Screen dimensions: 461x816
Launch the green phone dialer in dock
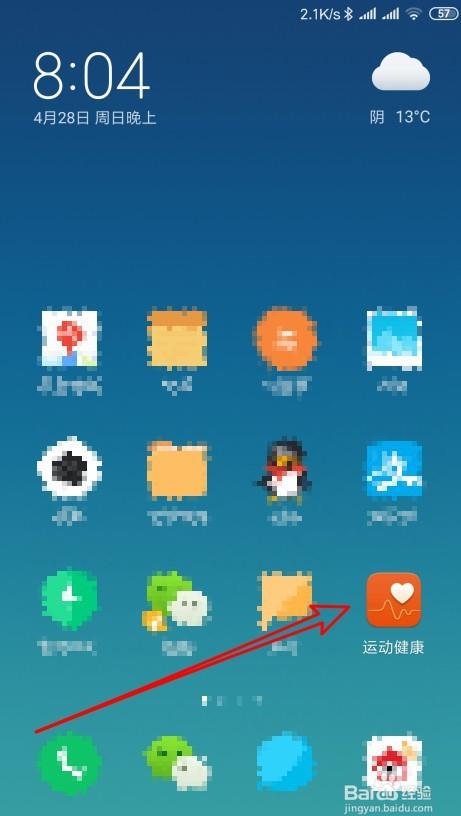pyautogui.click(x=69, y=762)
